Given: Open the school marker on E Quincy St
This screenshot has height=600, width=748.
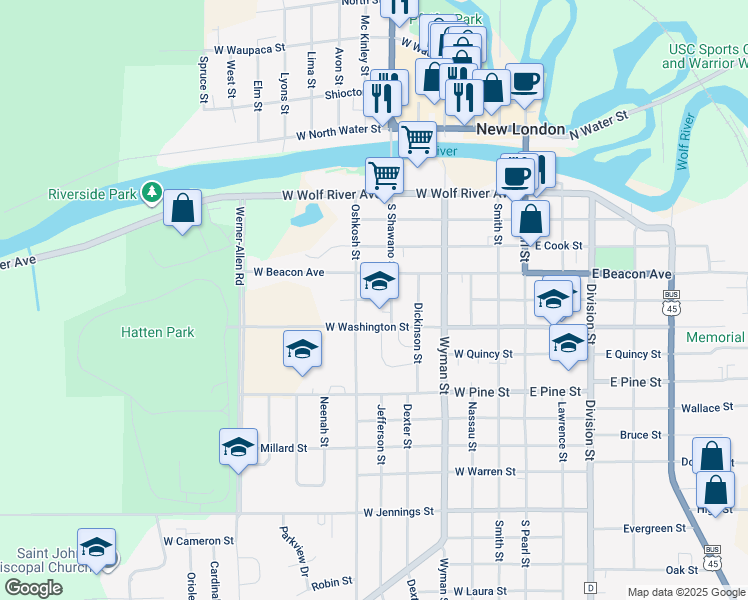Looking at the screenshot, I should point(568,344).
